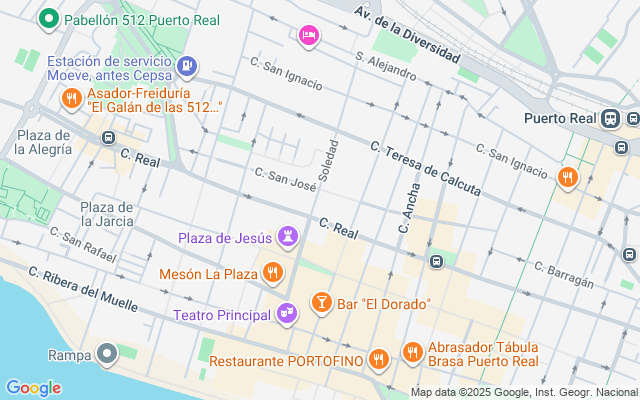Tap the Abrasador Tábula Brasa Puerto Real marker

pyautogui.click(x=413, y=353)
